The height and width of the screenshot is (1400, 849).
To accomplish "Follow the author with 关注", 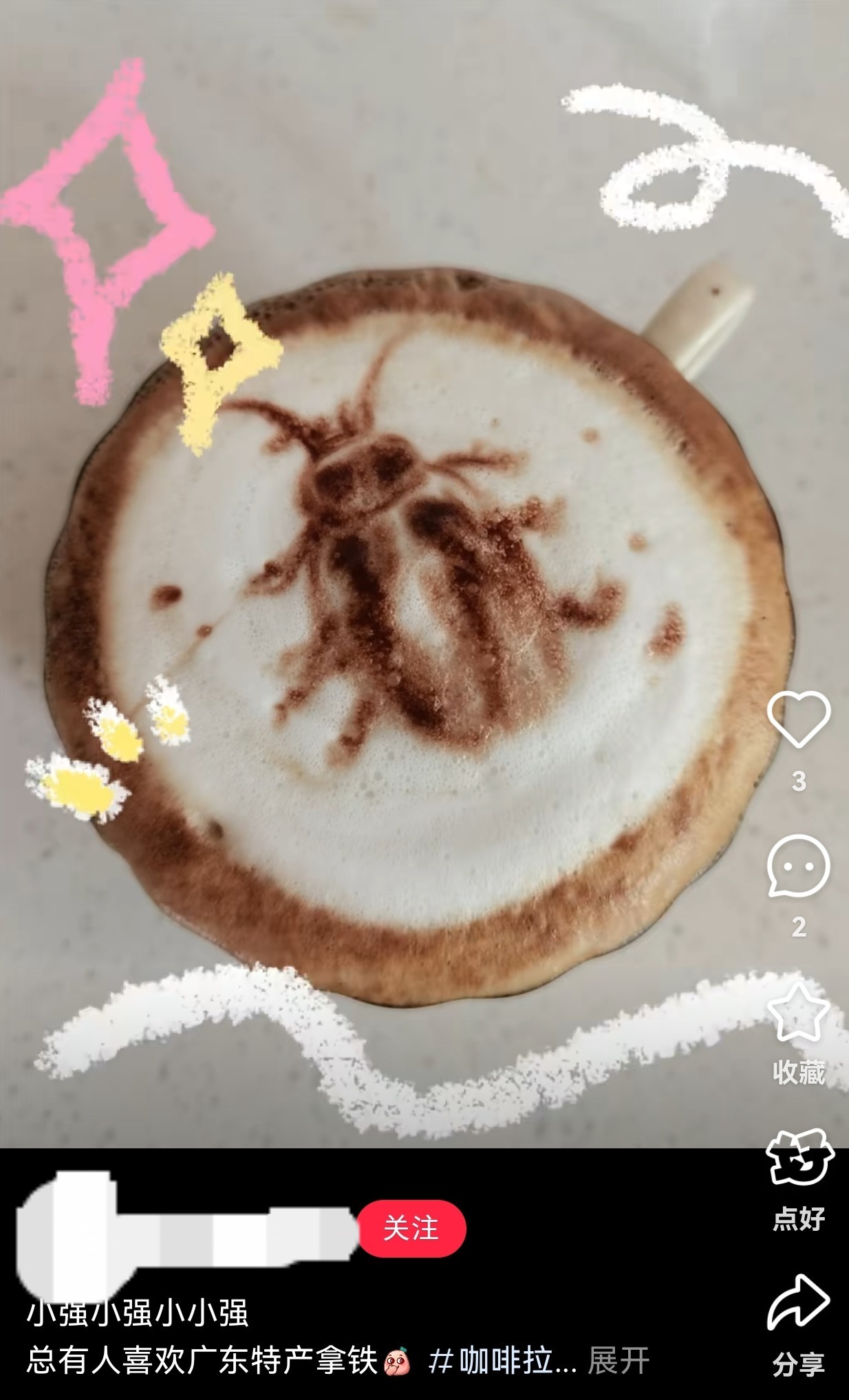I will point(411,1227).
